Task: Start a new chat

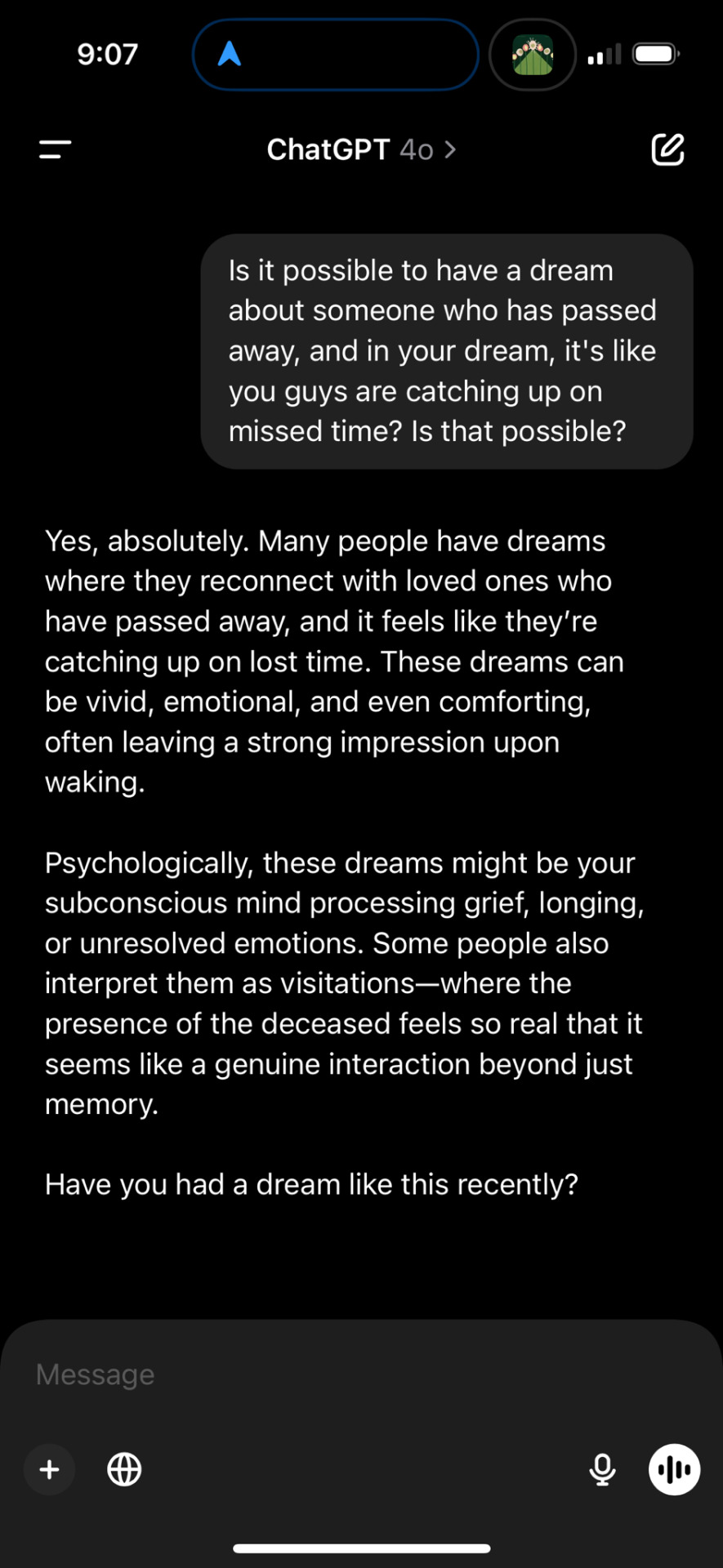Action: pyautogui.click(x=667, y=149)
